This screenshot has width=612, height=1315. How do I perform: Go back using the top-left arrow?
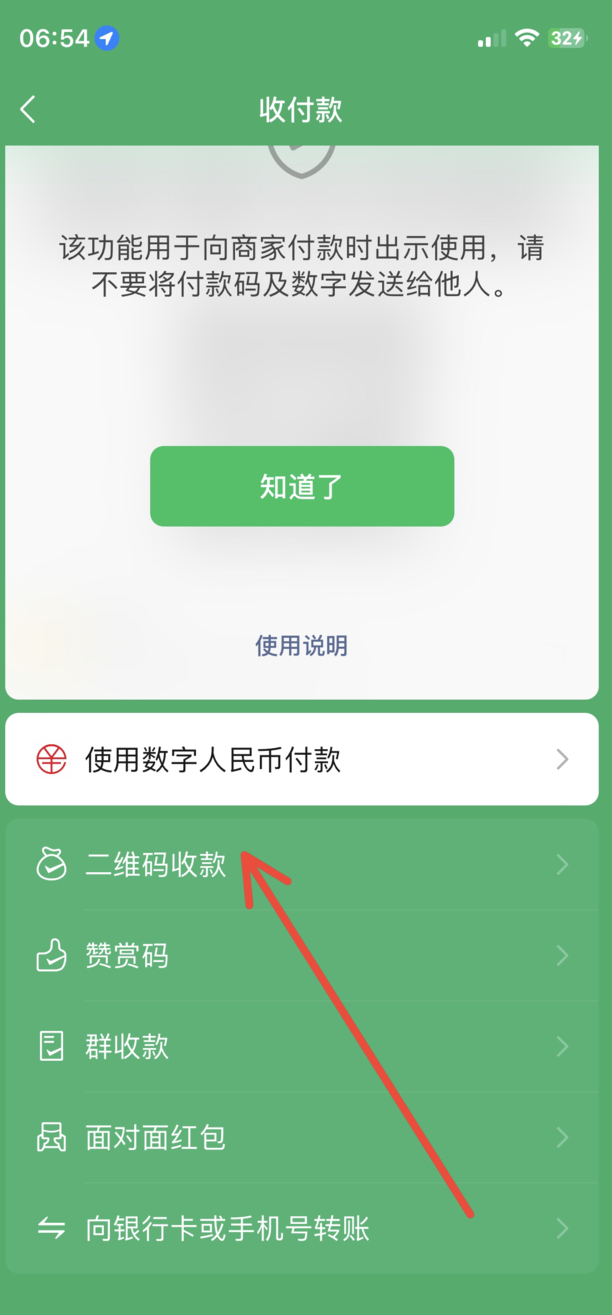pyautogui.click(x=28, y=109)
